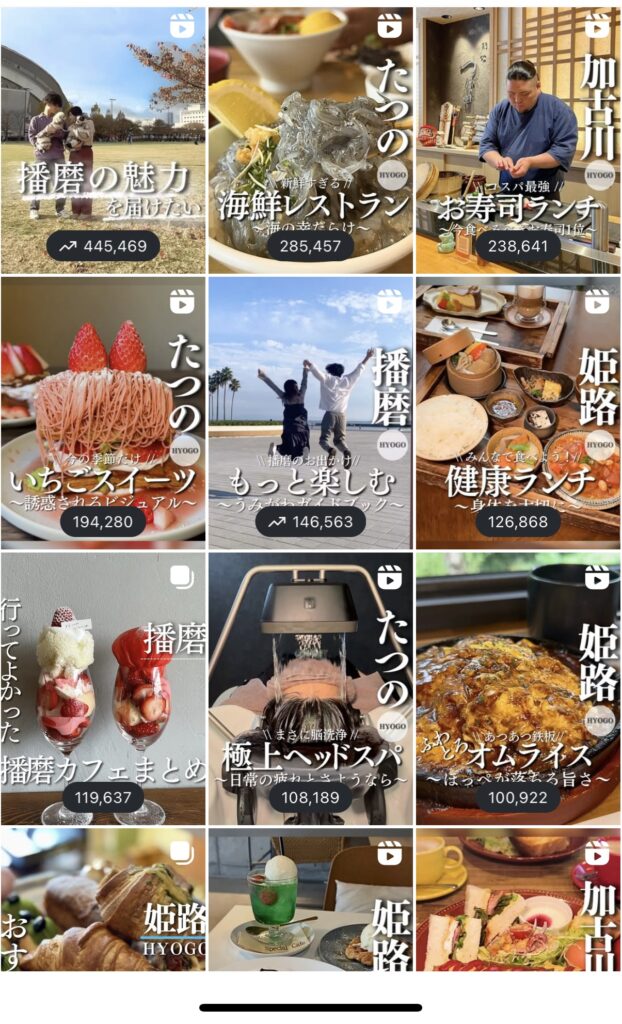Open the 海鮮レストラン reel tile
The height and width of the screenshot is (1024, 622).
tap(310, 140)
